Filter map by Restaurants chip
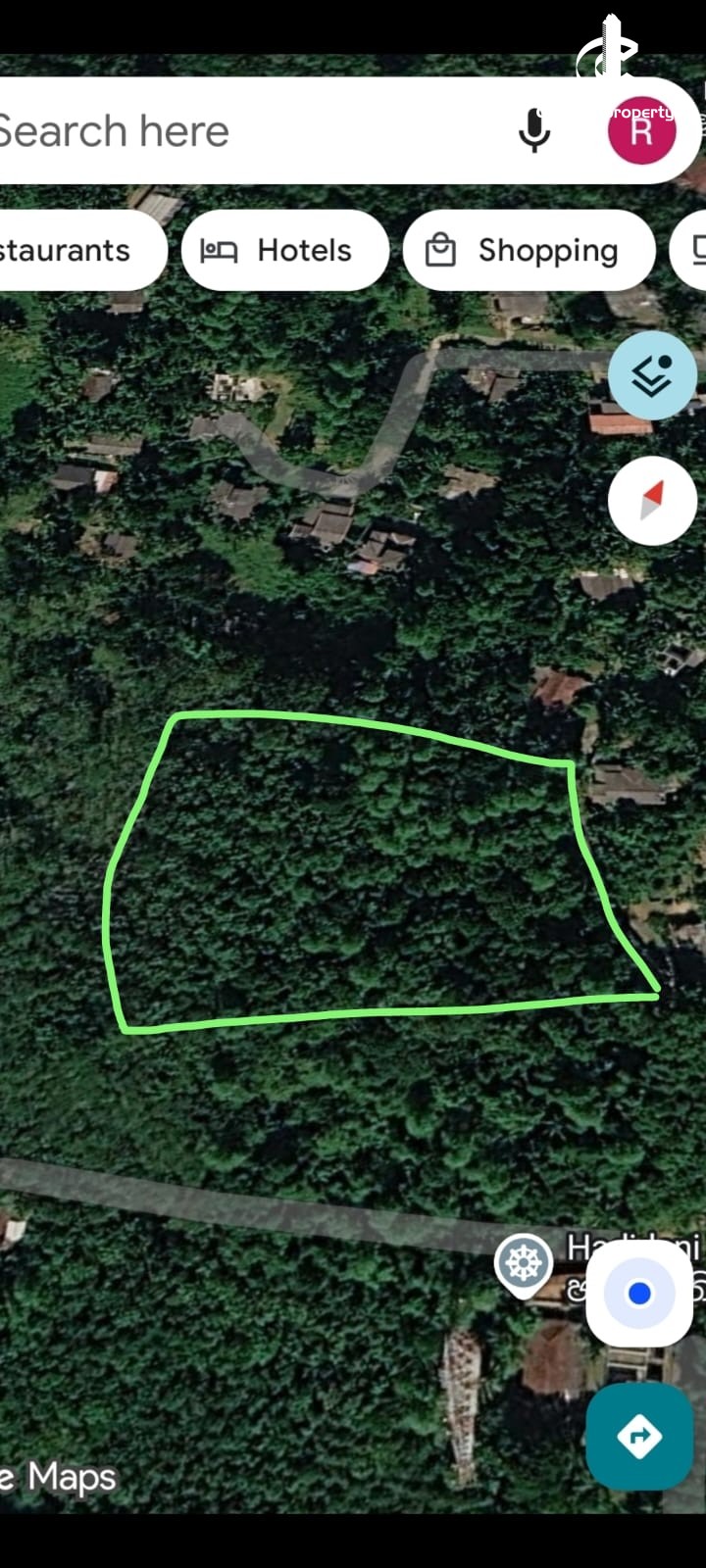This screenshot has height=1568, width=706. click(x=74, y=251)
